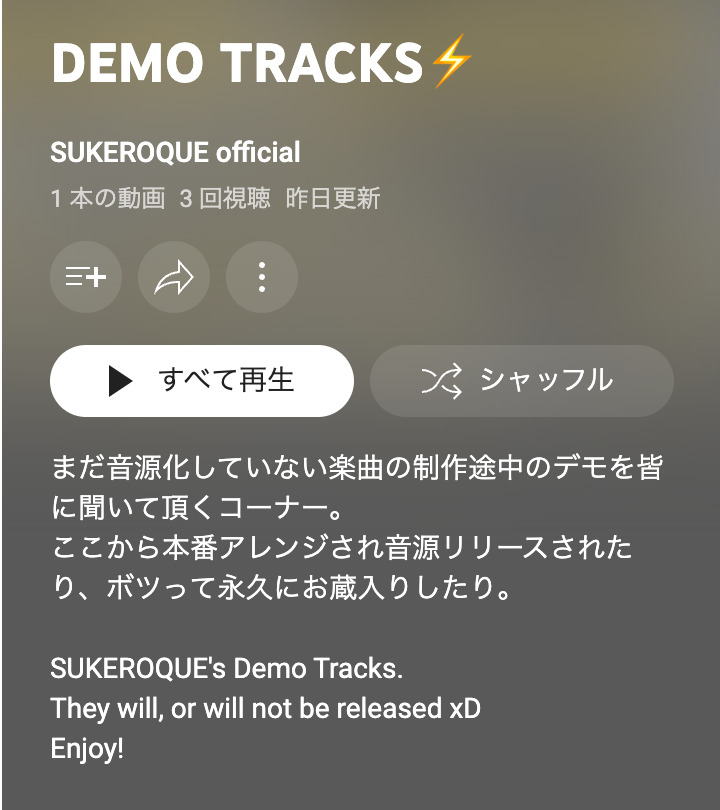Open the three-dot overflow menu

pyautogui.click(x=262, y=277)
